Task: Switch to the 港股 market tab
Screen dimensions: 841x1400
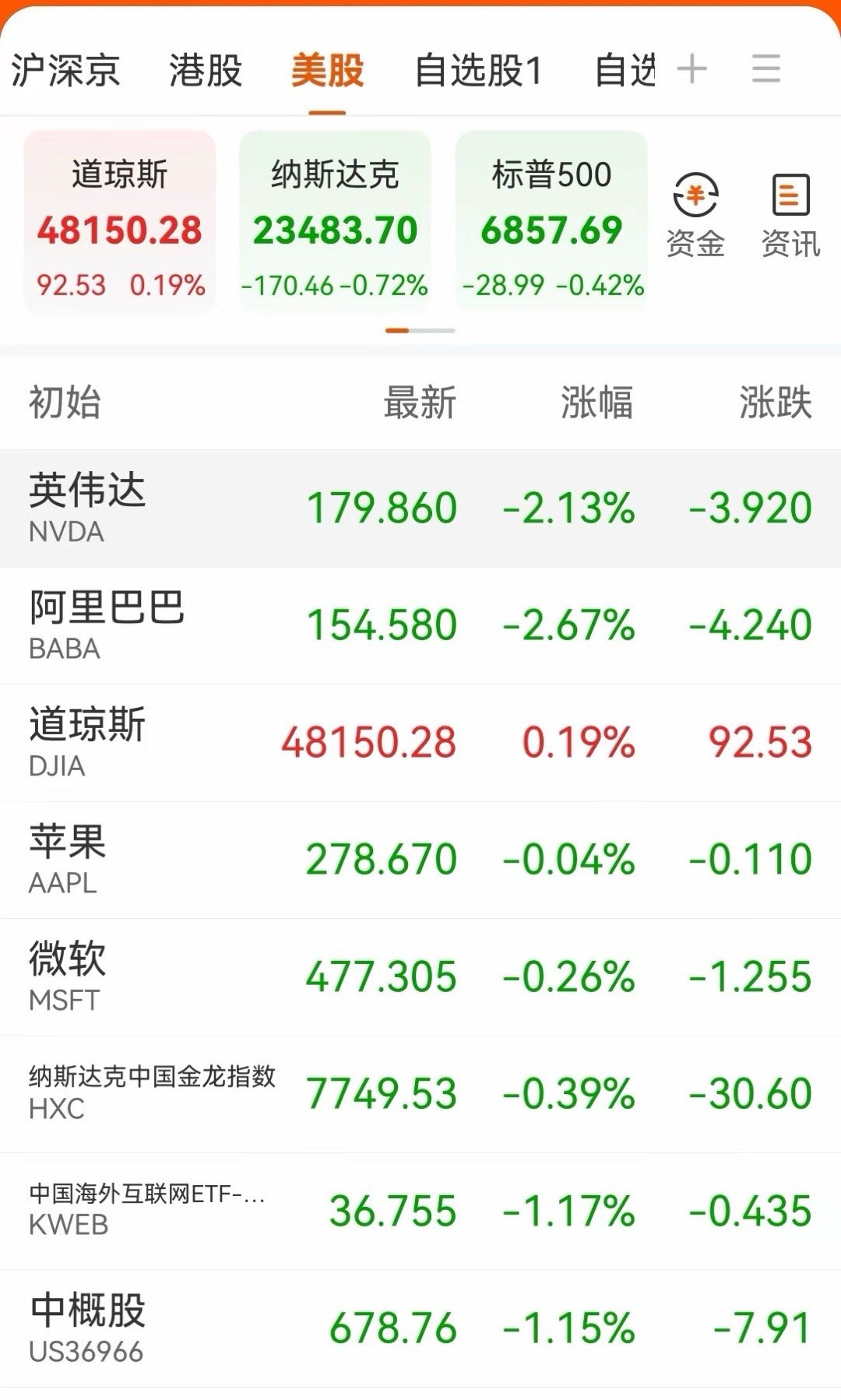Action: (204, 70)
